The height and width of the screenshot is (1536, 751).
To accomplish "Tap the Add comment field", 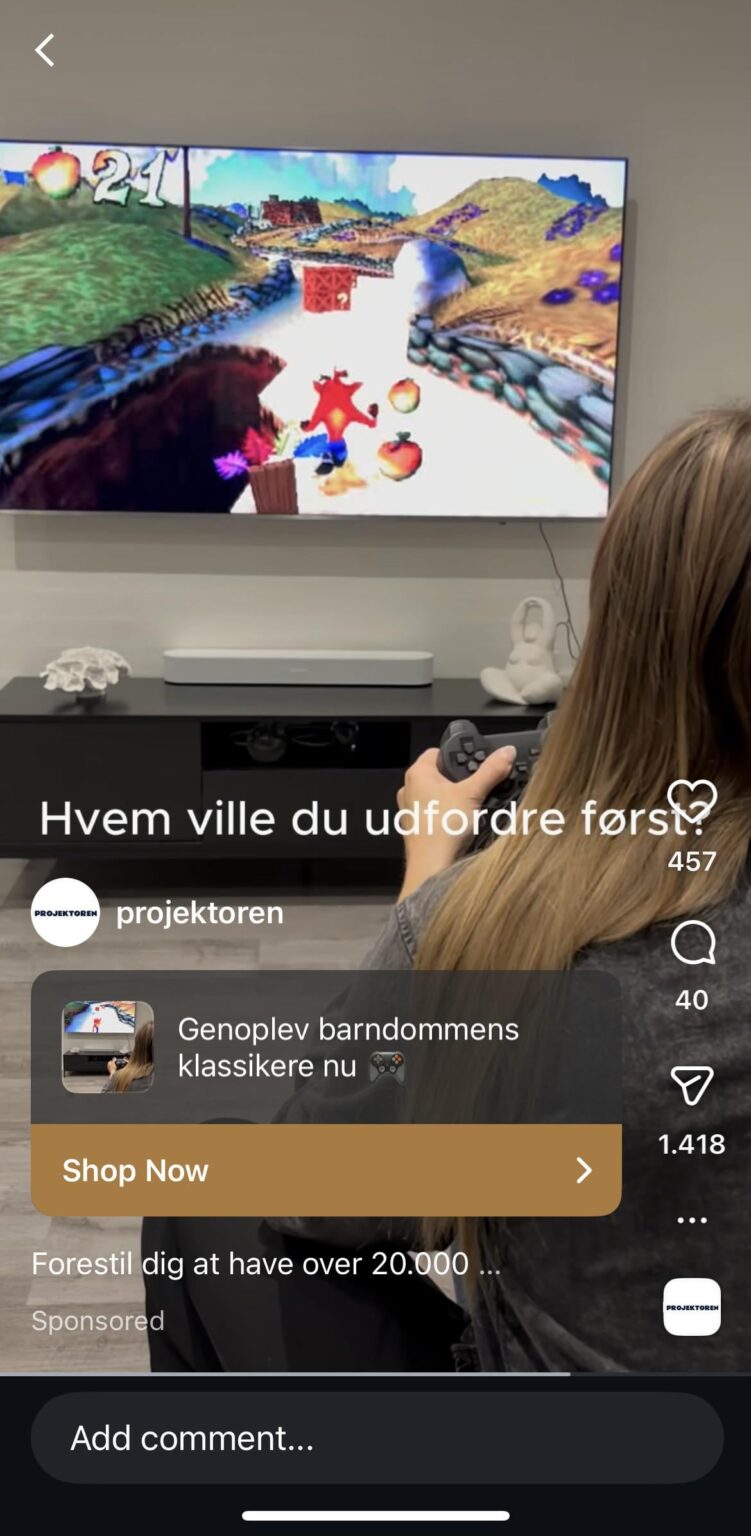I will click(x=376, y=1438).
